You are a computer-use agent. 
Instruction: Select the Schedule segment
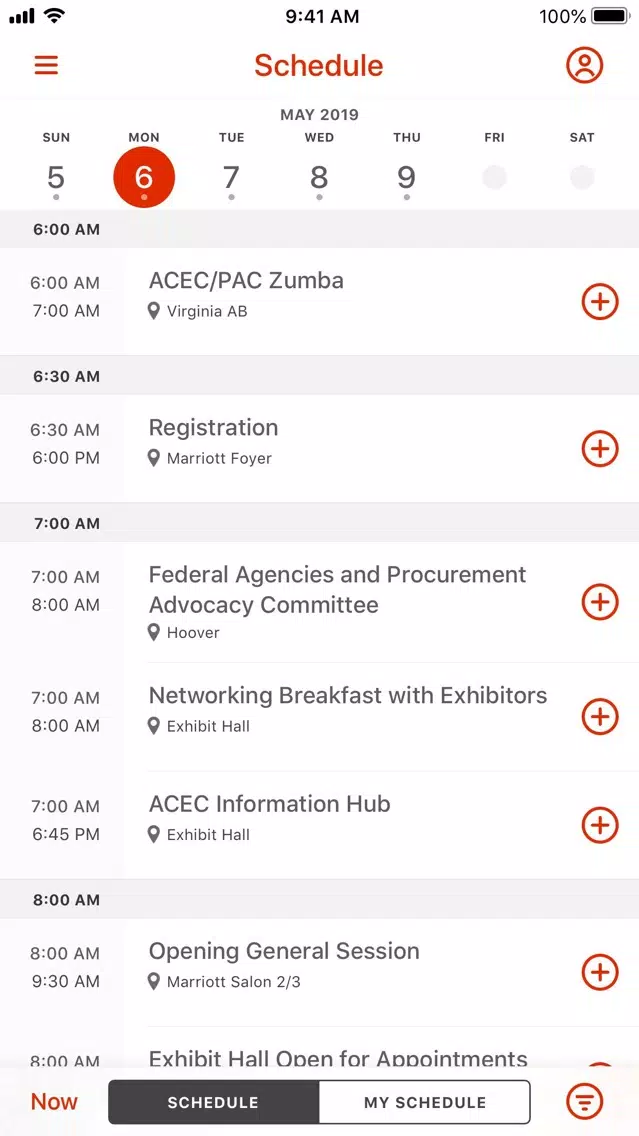tap(213, 1103)
